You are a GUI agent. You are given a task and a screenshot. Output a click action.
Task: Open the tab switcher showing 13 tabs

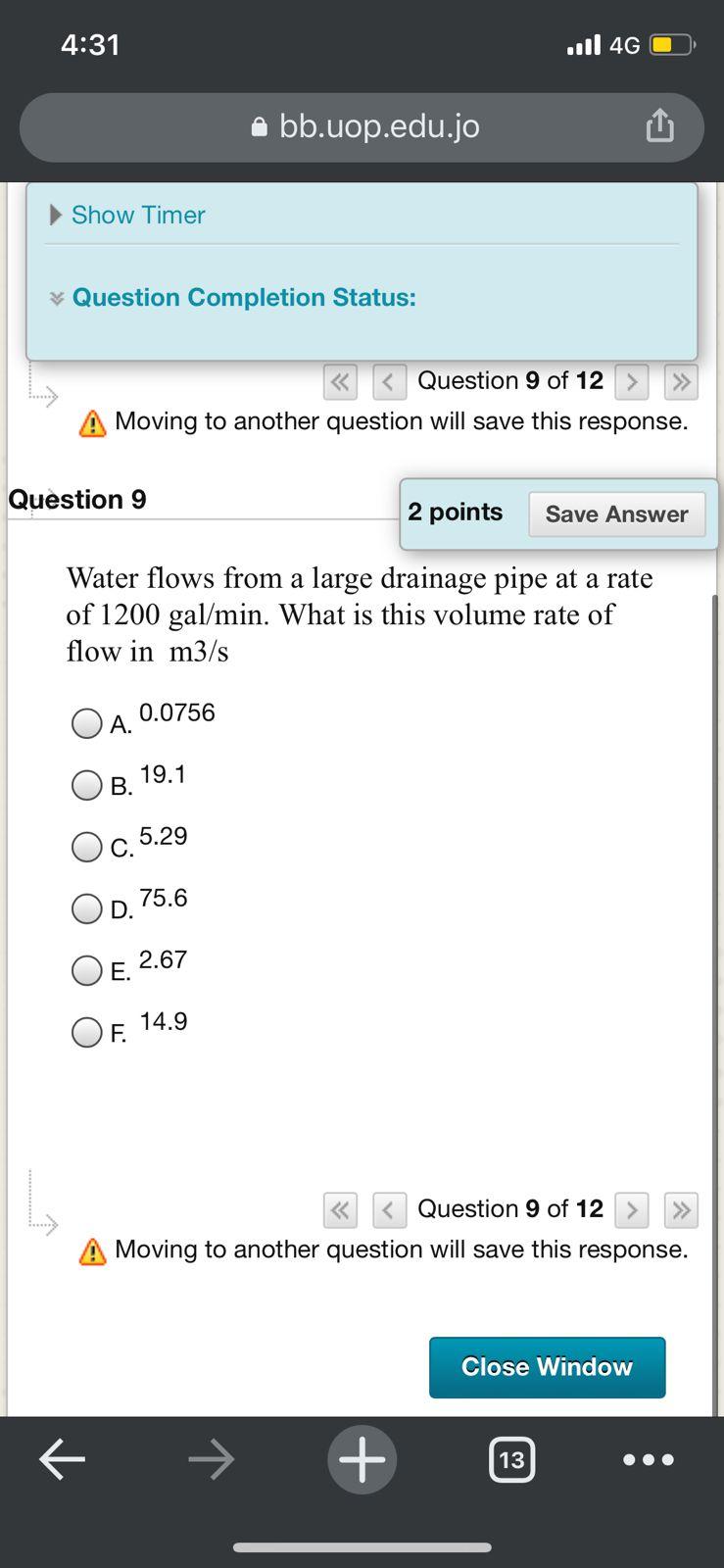tap(511, 1459)
